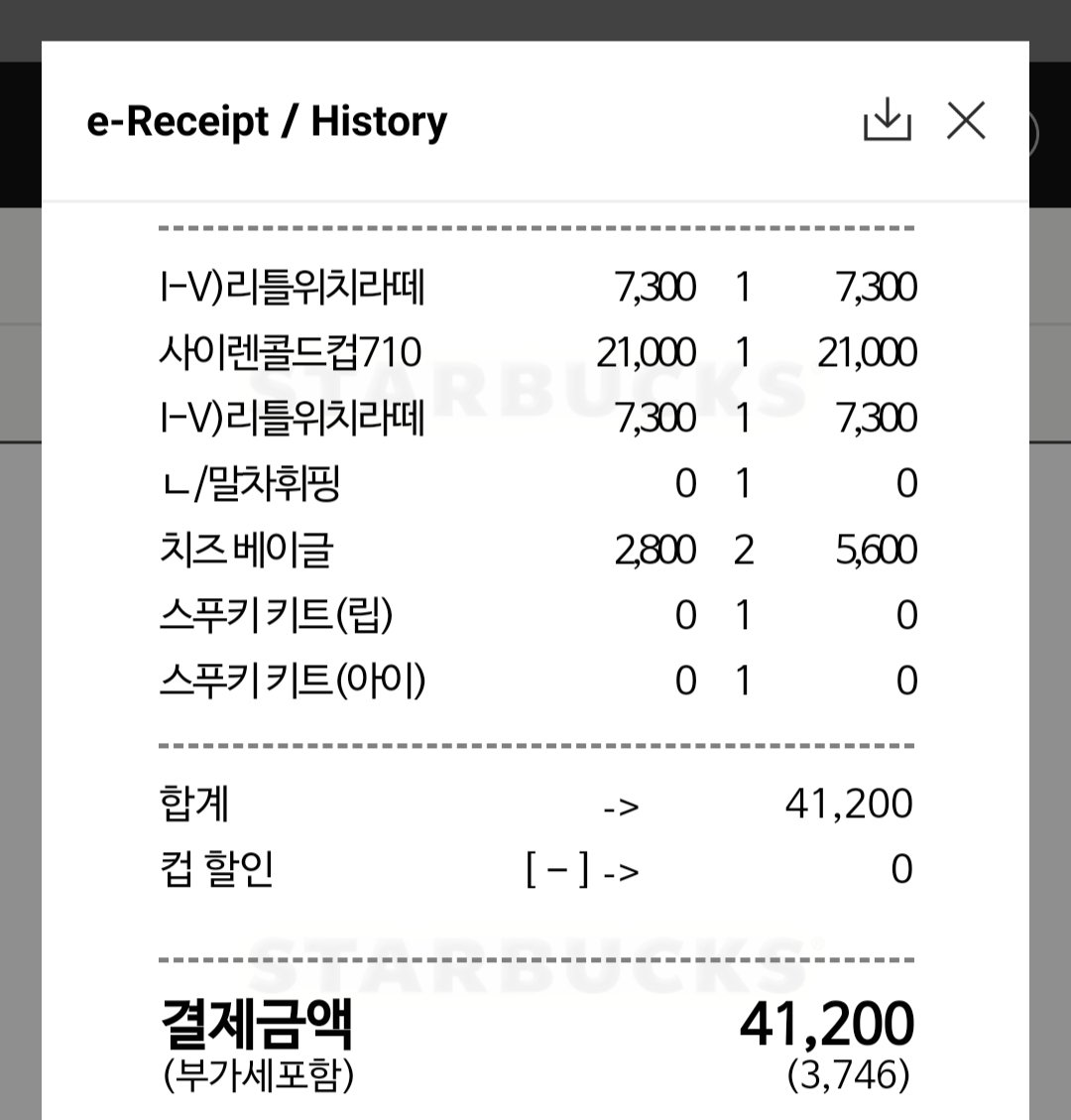This screenshot has width=1071, height=1120.
Task: Close the e-Receipt dialog
Action: coord(965,121)
